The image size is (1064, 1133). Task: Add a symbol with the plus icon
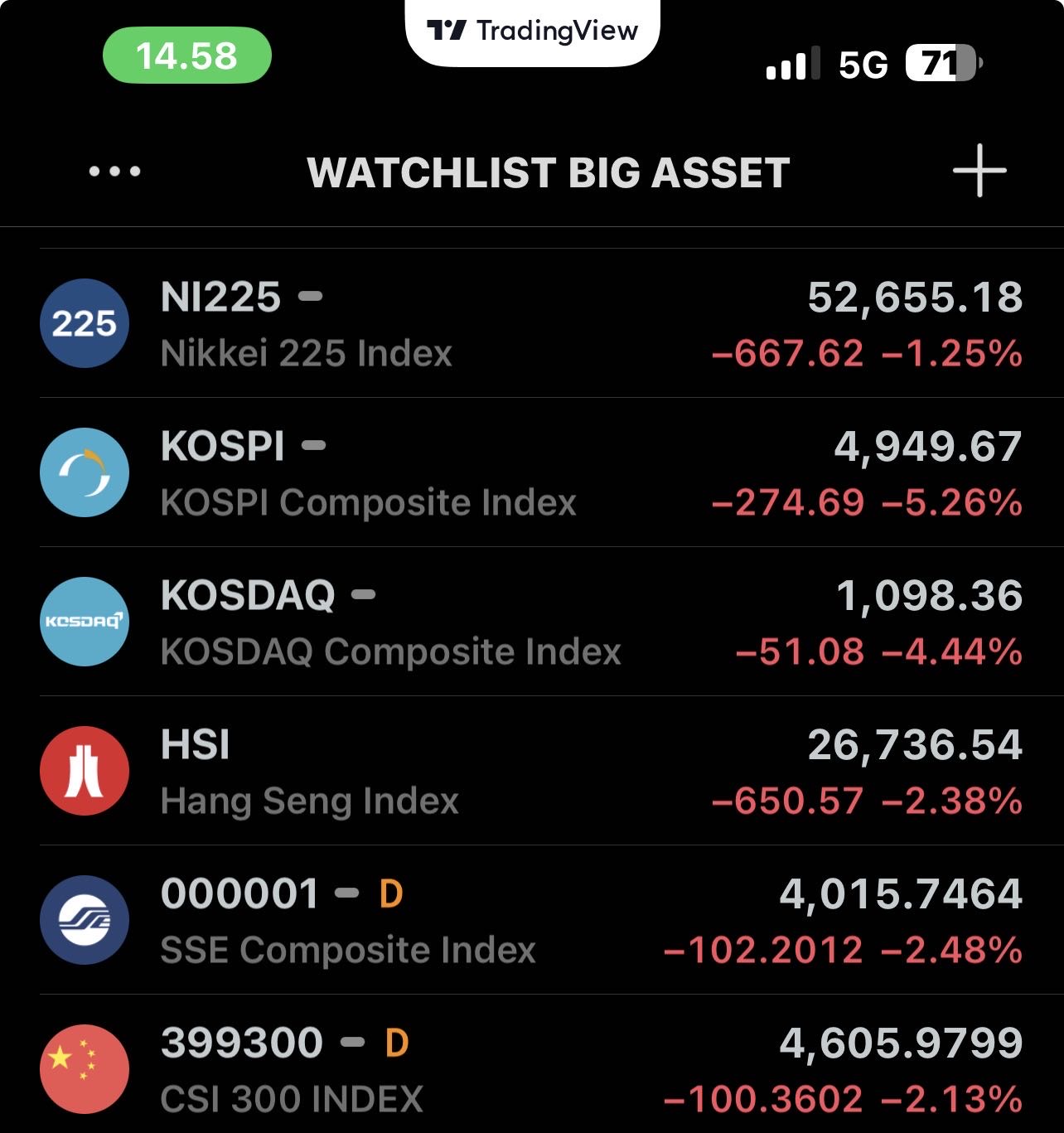pos(979,171)
